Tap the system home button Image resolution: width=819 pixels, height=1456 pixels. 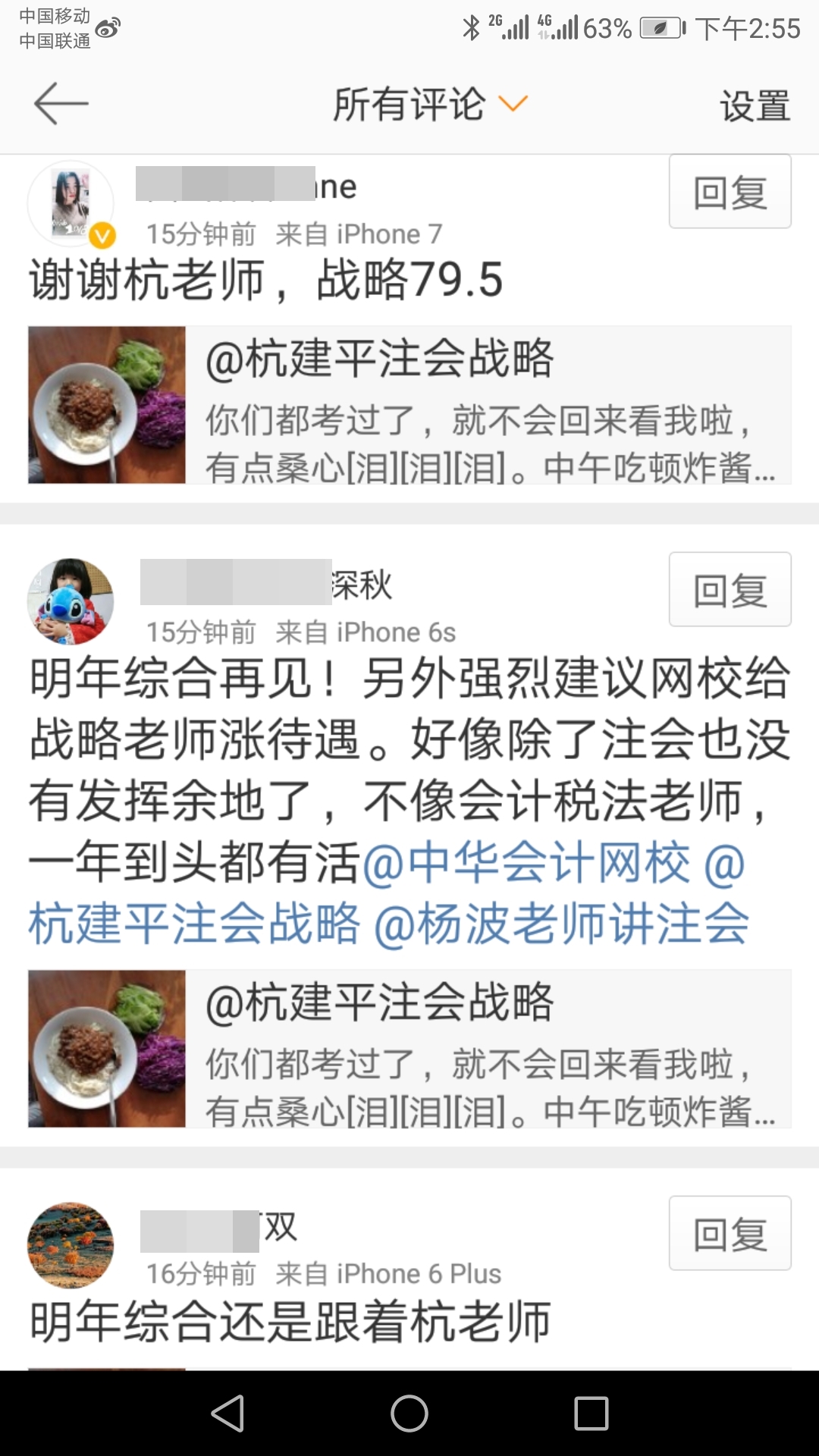(x=409, y=1414)
